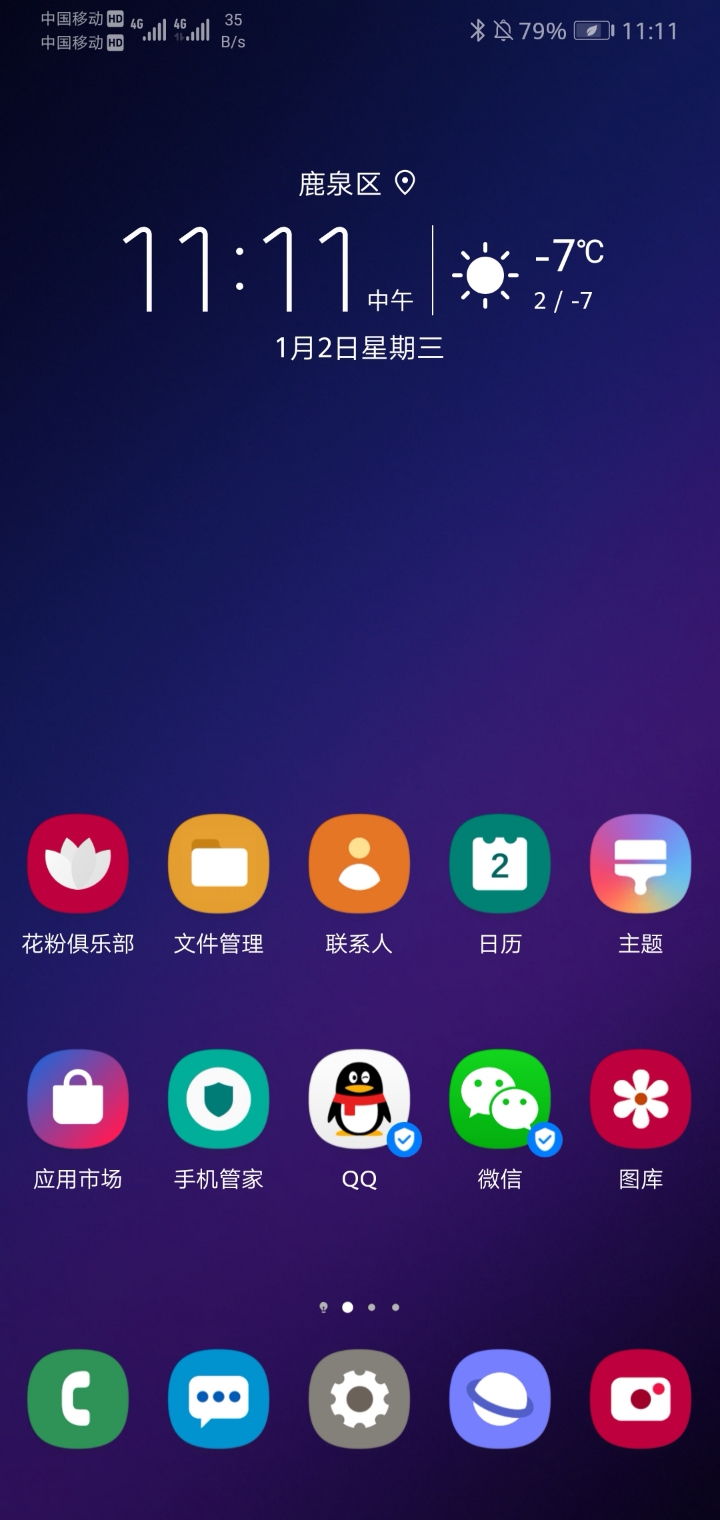720x1520 pixels.
Task: Open Settings from the dock
Action: click(x=359, y=1400)
